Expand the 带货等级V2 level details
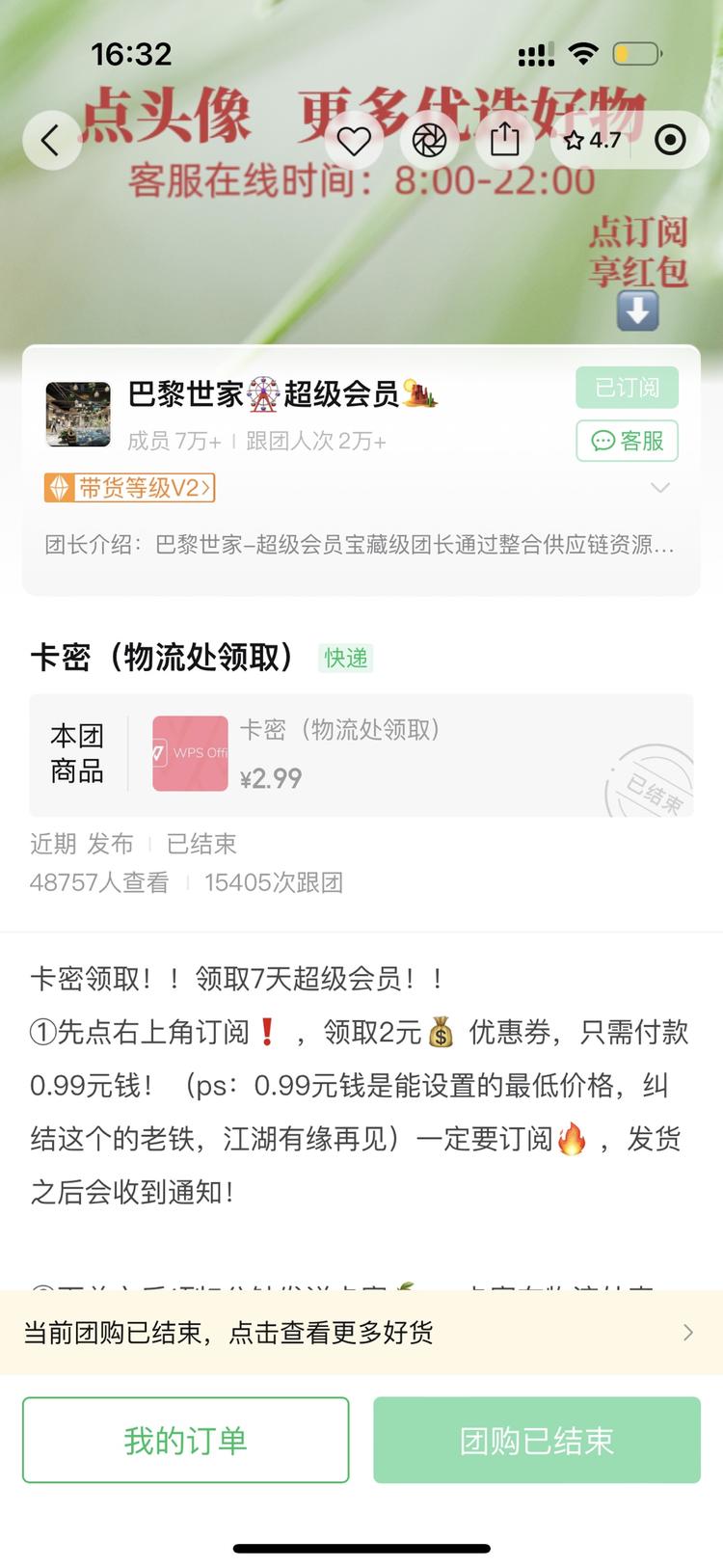The image size is (723, 1568). point(130,490)
